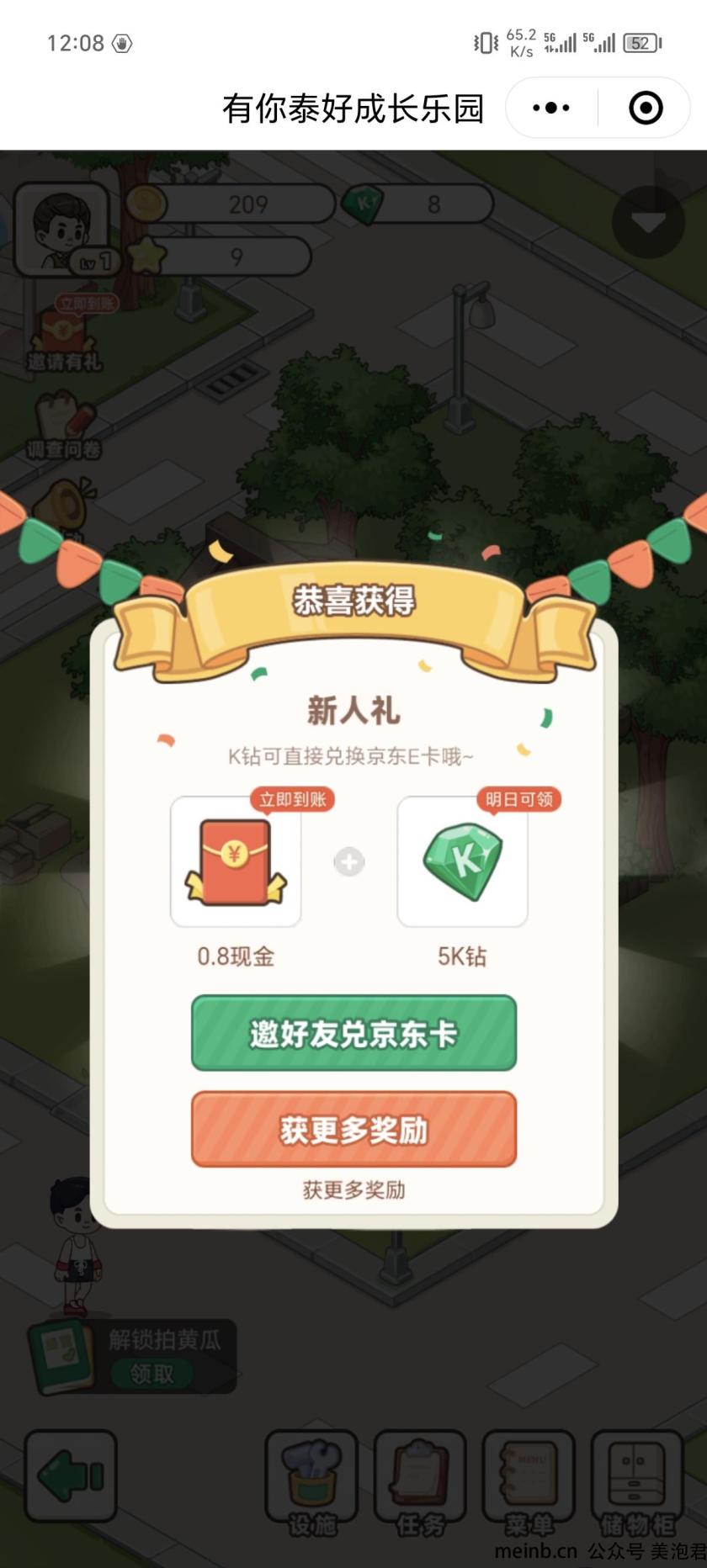Viewport: 707px width, 1568px height.
Task: Tap the orange 获更多奖励 button
Action: click(x=353, y=1129)
